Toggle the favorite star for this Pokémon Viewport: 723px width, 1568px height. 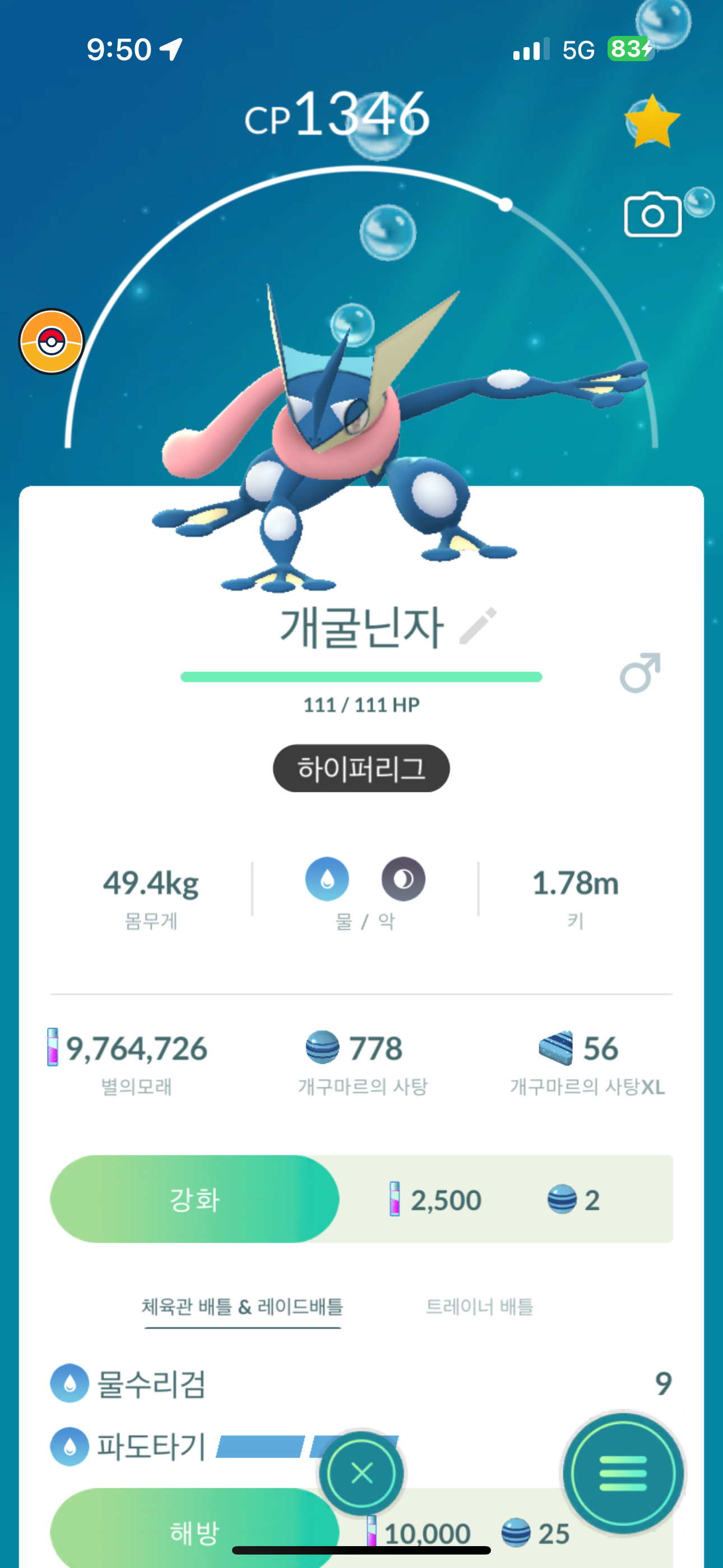tap(652, 122)
